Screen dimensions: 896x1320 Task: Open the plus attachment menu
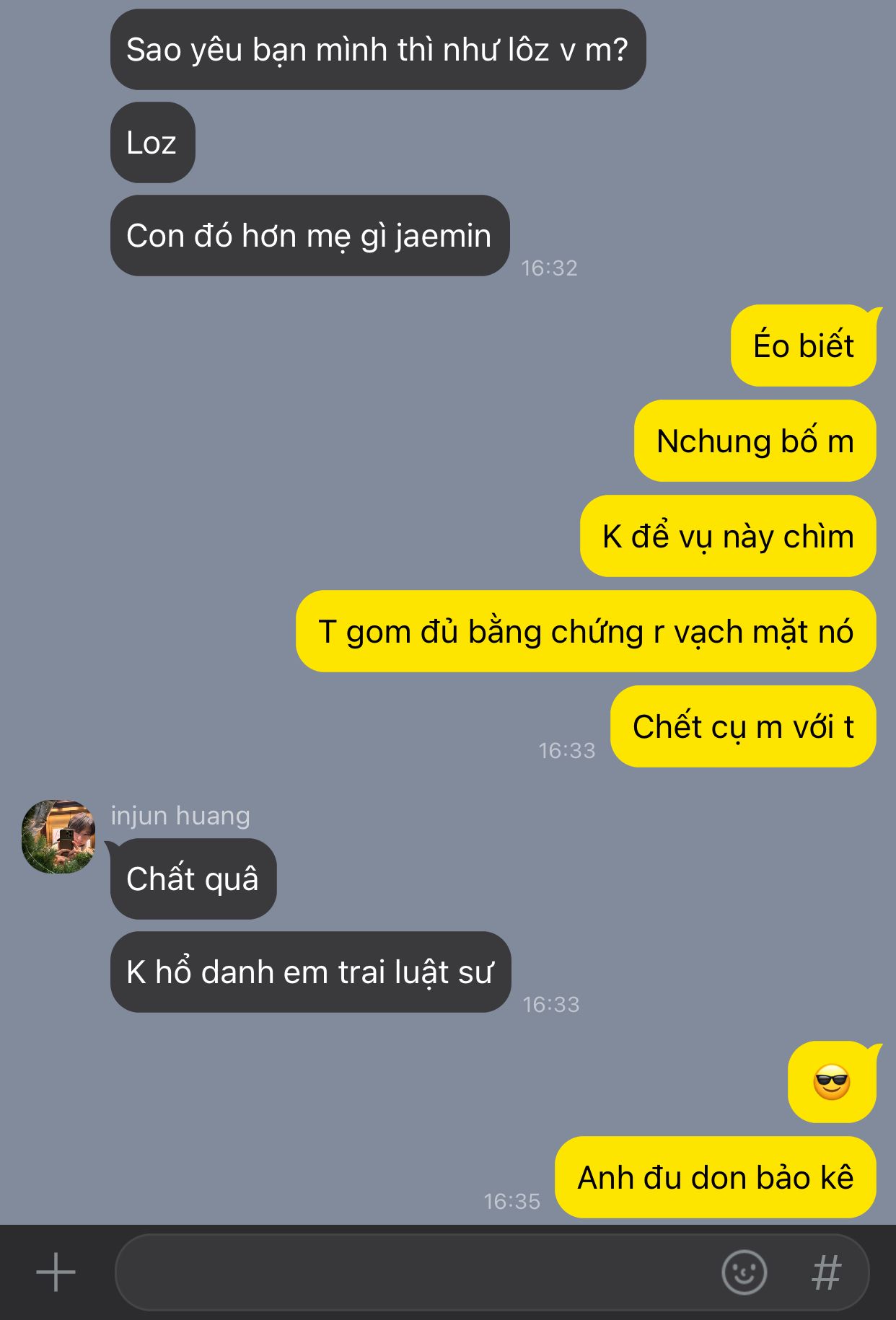click(x=56, y=1272)
